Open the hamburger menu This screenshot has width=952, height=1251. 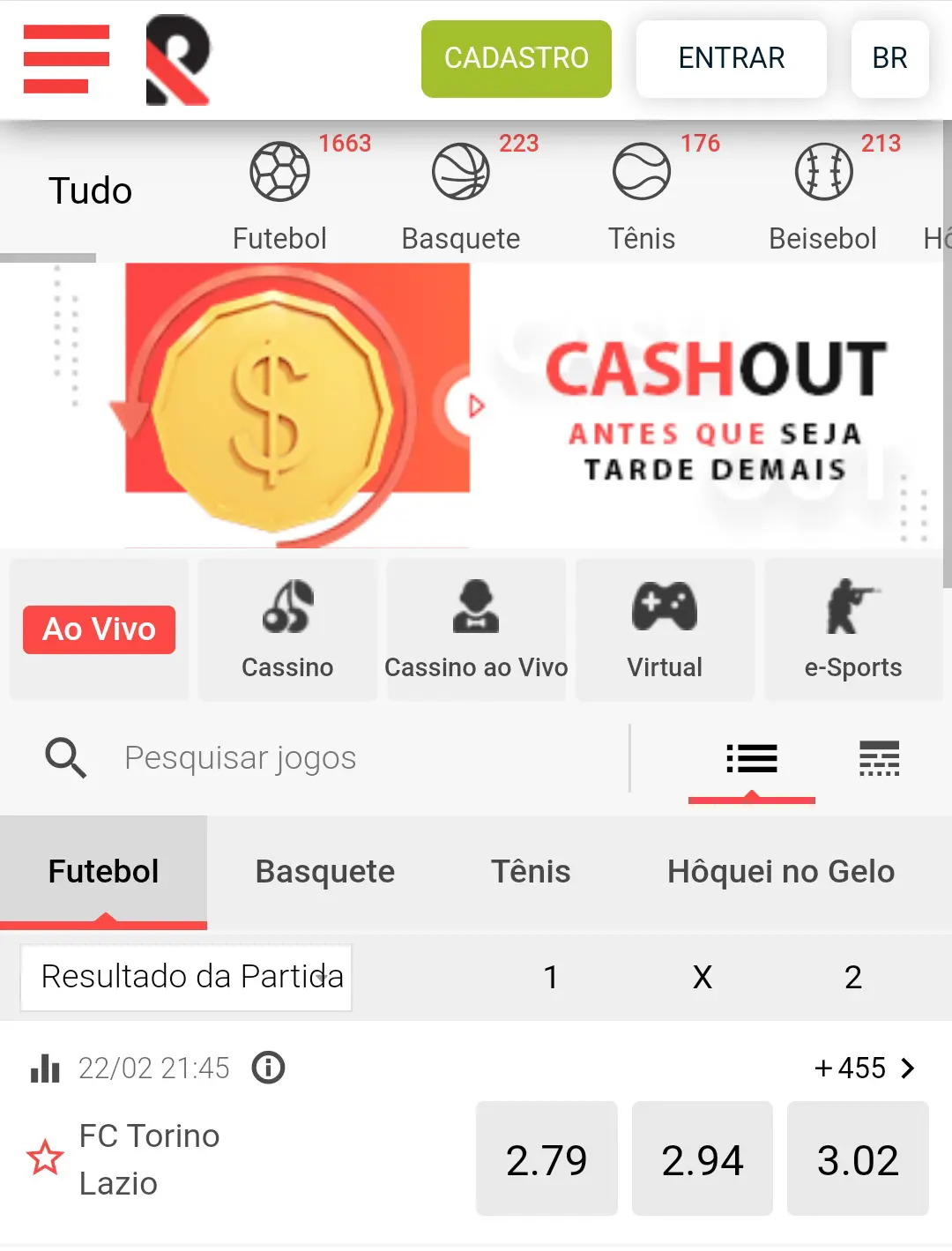[66, 59]
